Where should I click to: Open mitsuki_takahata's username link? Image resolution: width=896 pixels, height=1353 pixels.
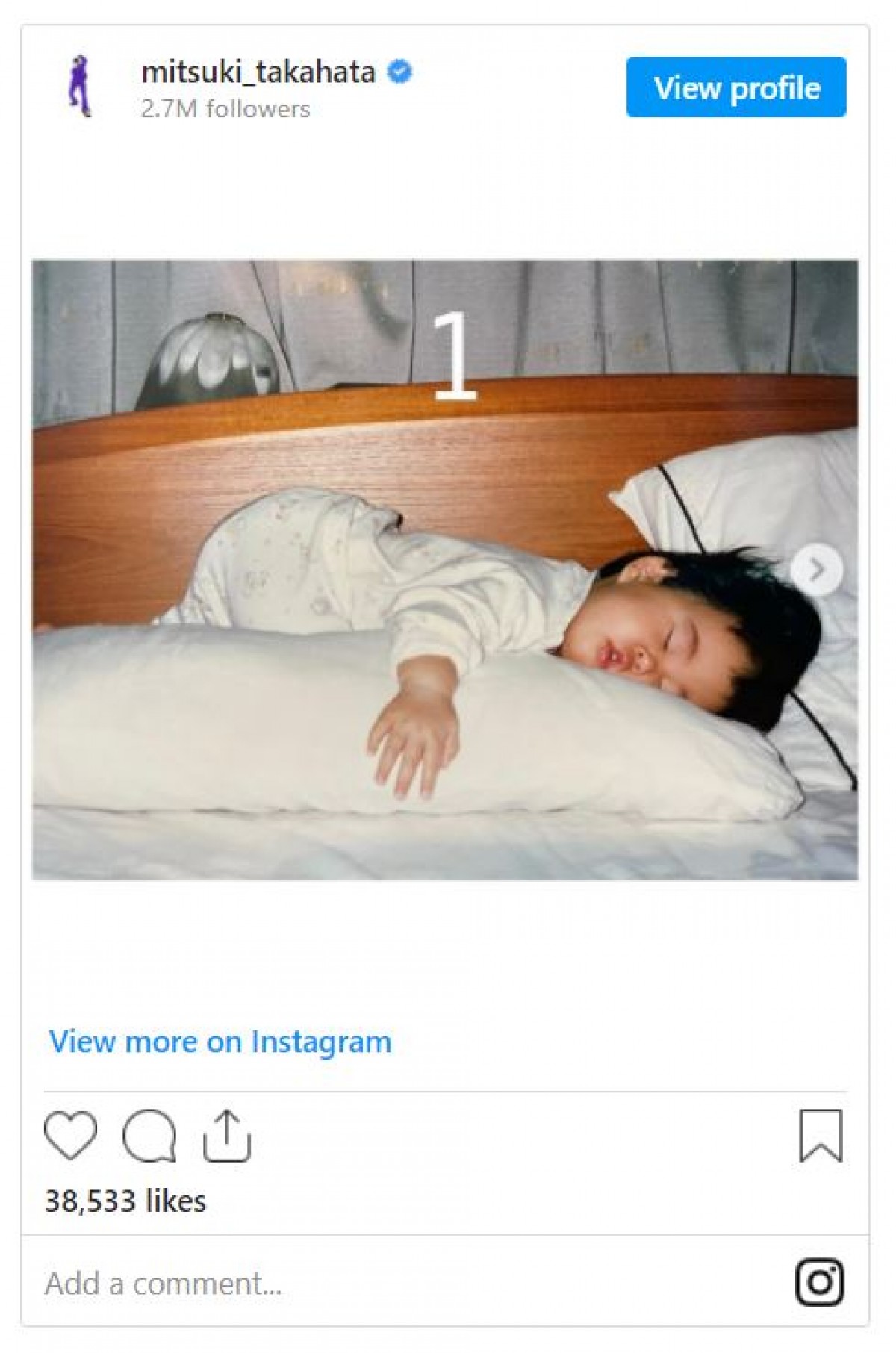[x=258, y=72]
